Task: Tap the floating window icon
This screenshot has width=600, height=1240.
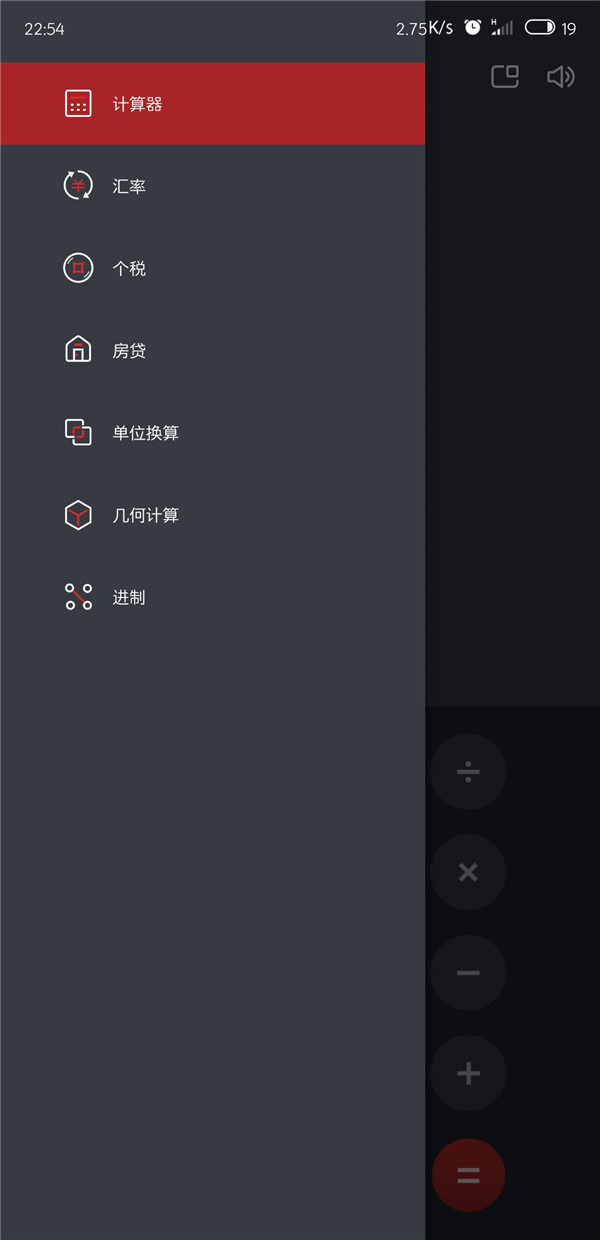Action: click(505, 77)
